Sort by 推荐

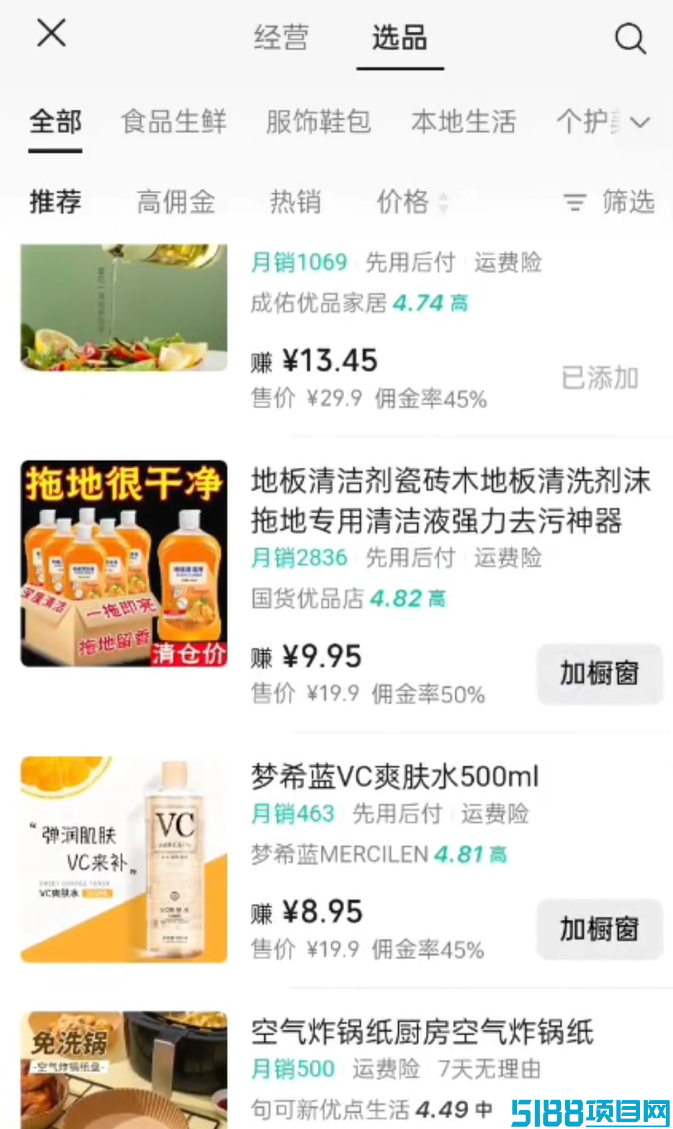click(x=55, y=202)
